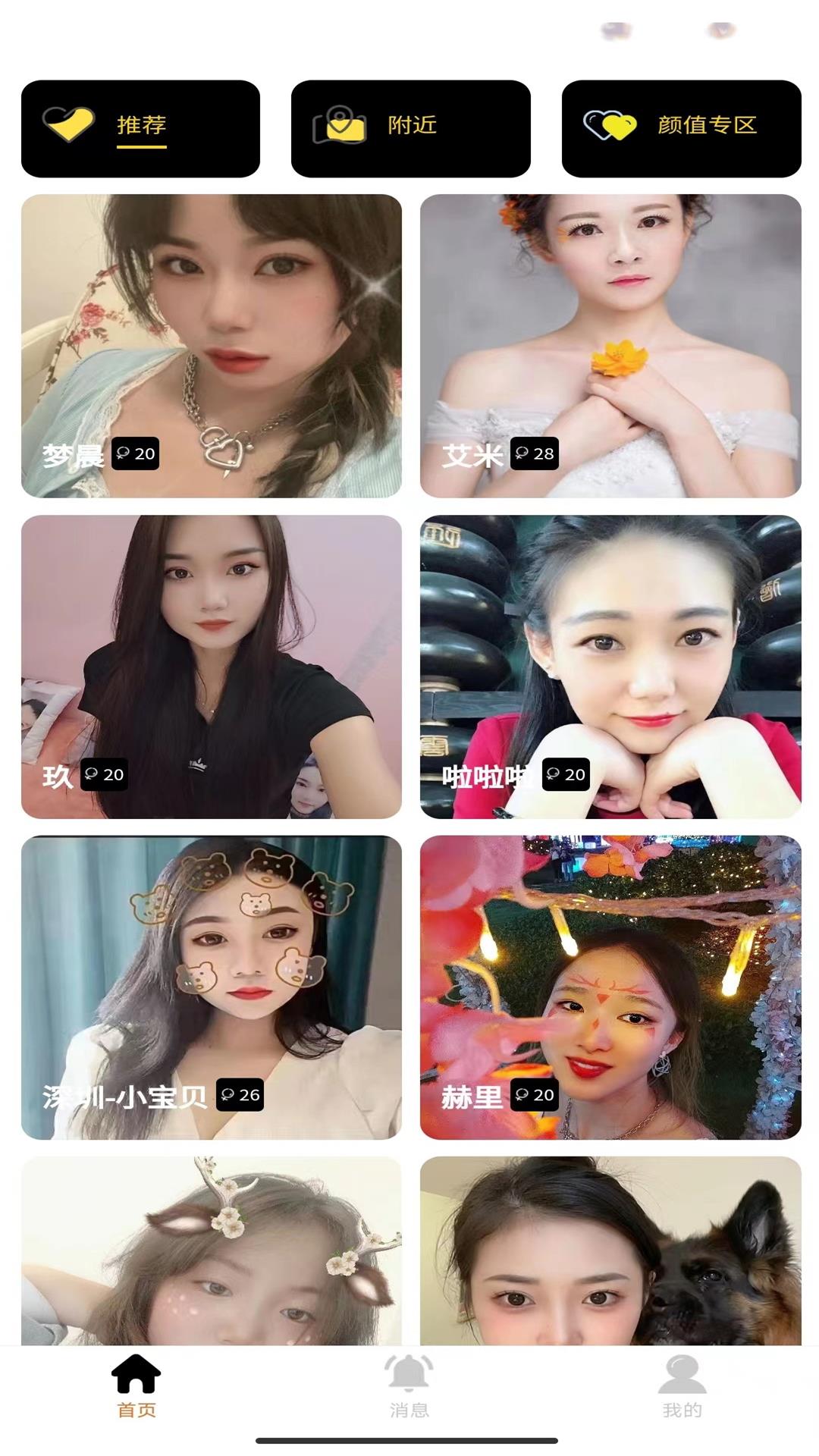Screen dimensions: 819x1456
Task: View 玖's profile card
Action: [x=212, y=667]
